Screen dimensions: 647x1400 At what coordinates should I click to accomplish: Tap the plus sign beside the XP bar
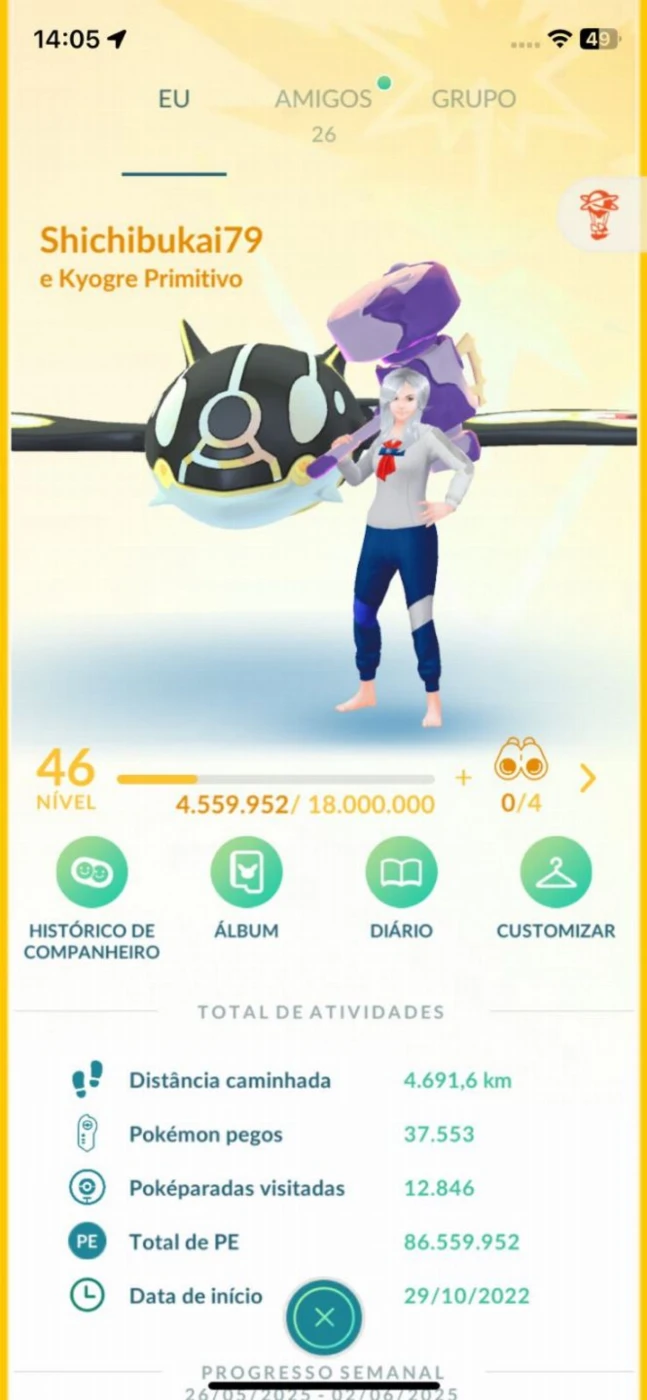(463, 778)
